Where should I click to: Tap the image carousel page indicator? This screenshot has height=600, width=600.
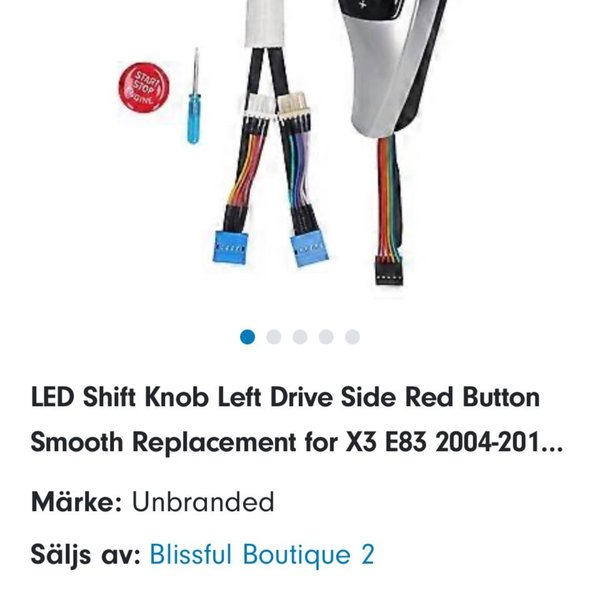[x=300, y=337]
